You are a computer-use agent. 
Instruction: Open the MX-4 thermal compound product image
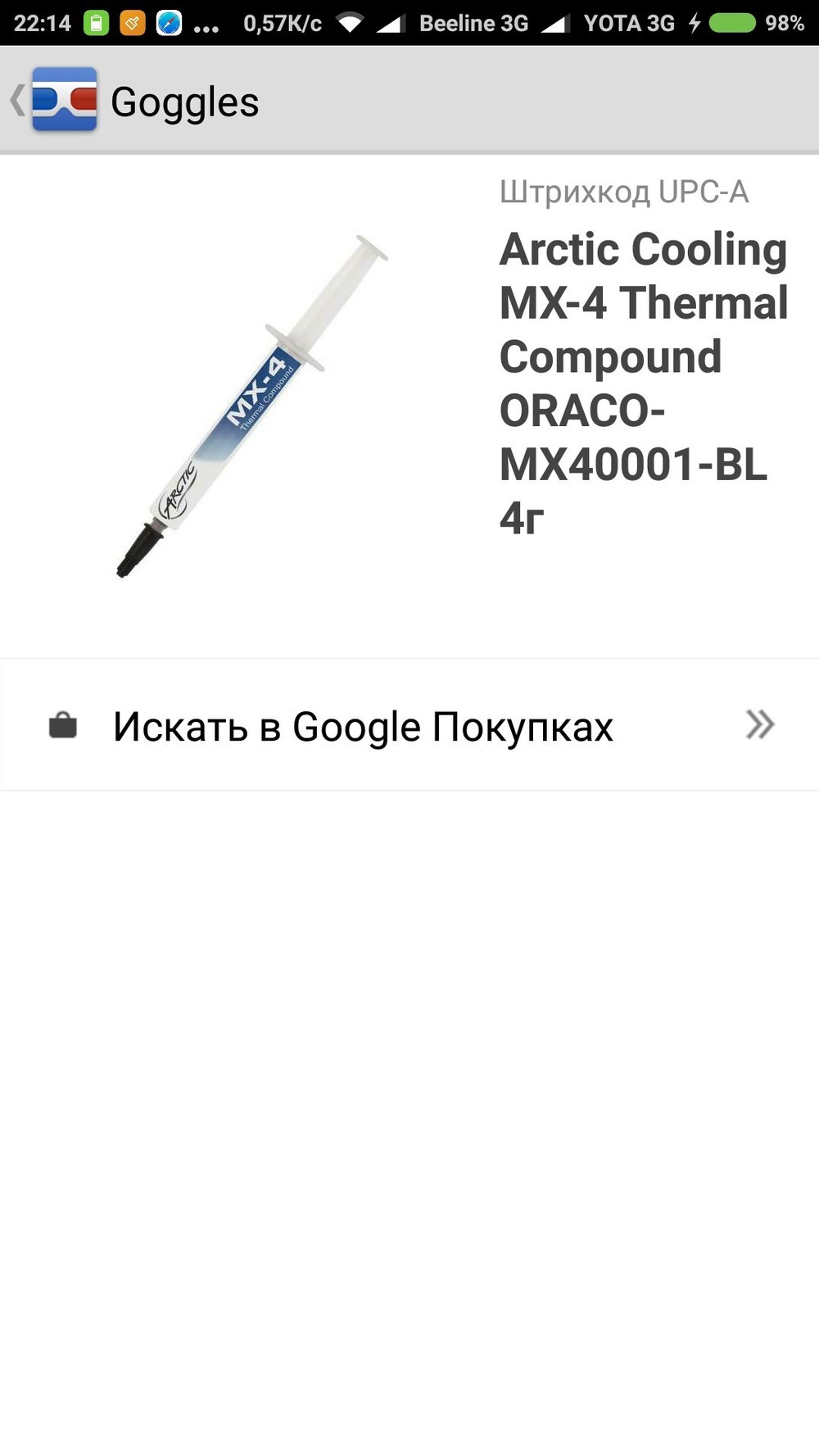pos(250,407)
